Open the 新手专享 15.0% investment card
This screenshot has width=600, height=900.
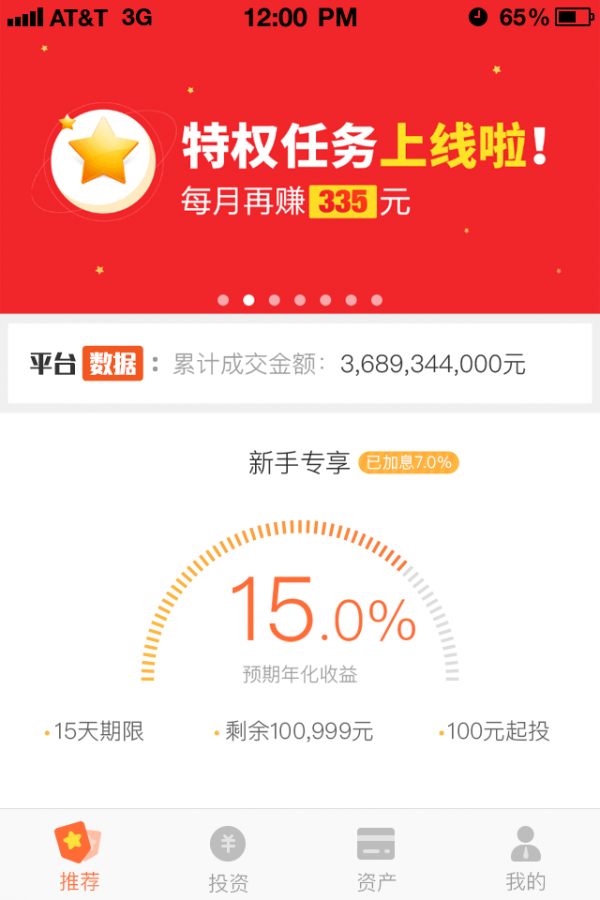click(x=300, y=610)
